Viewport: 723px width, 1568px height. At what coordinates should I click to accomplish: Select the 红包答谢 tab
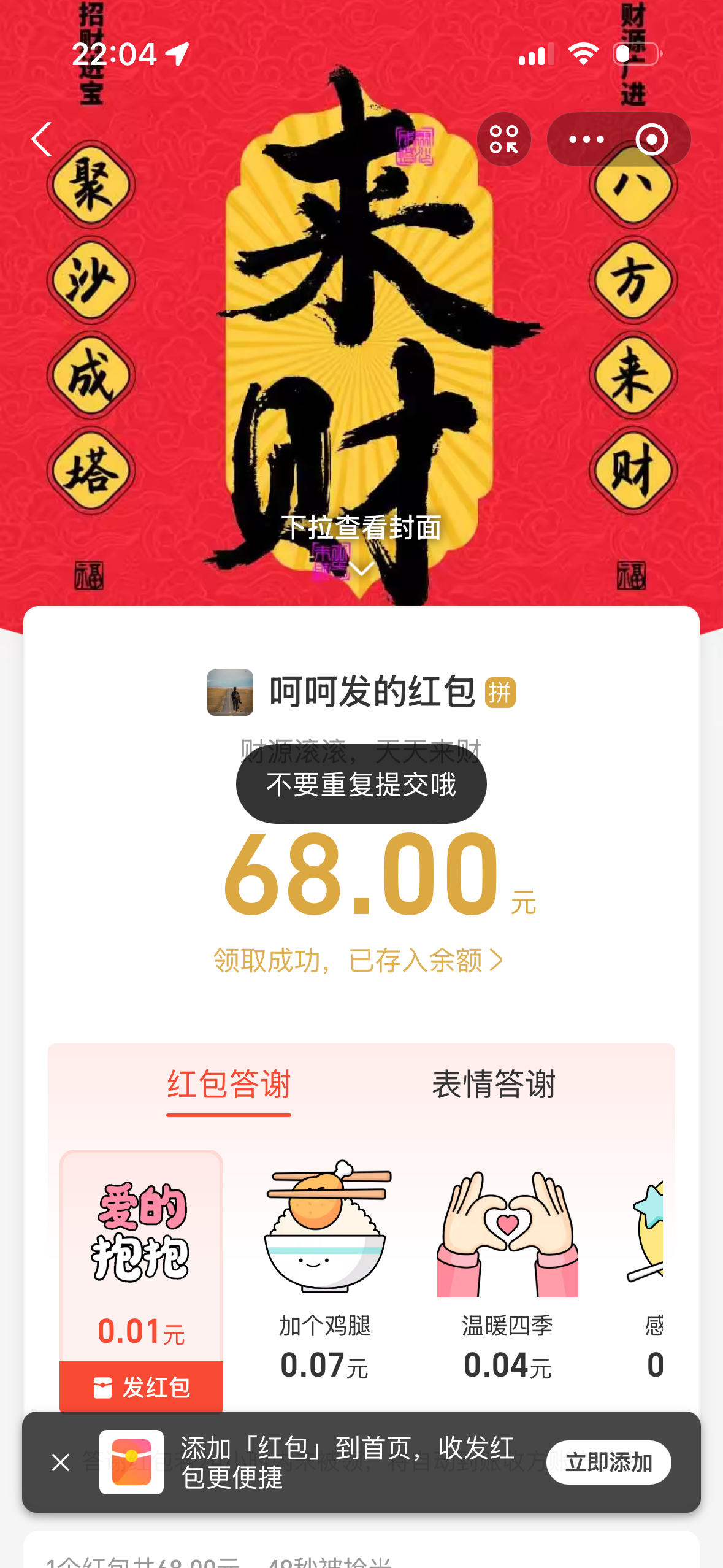(x=229, y=1085)
